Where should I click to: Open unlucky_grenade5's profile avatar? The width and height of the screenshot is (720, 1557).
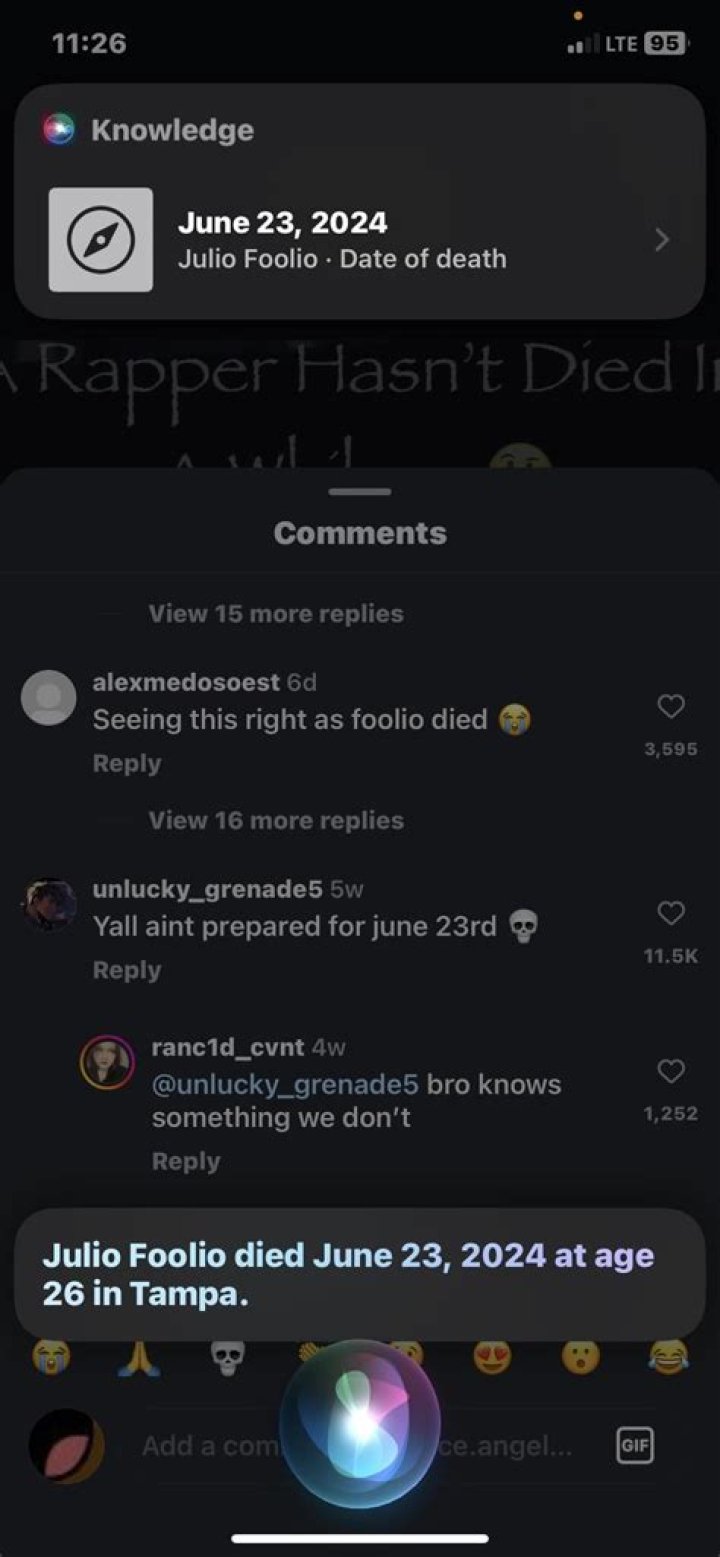click(48, 904)
